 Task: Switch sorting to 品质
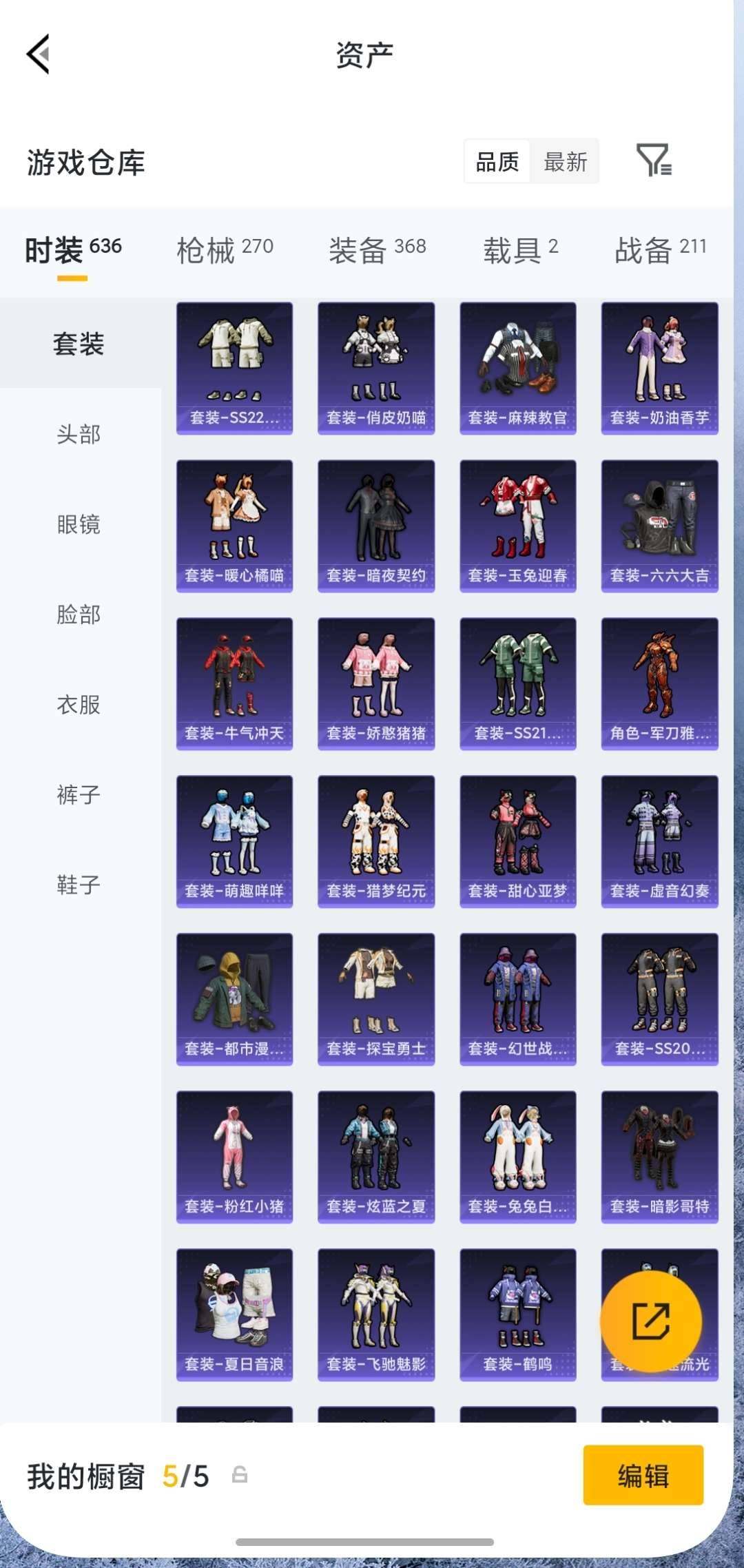pyautogui.click(x=498, y=163)
